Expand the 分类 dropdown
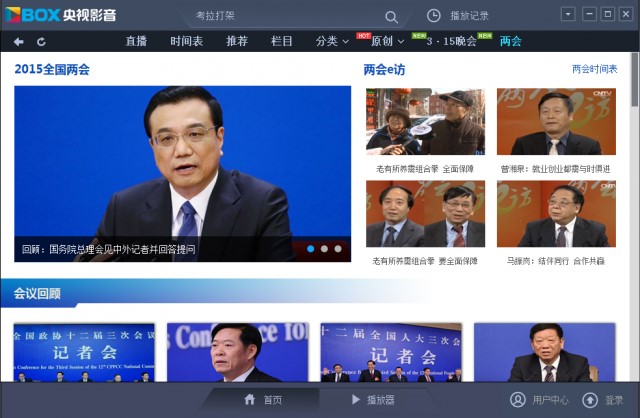Screen dimensions: 640x418 point(332,41)
